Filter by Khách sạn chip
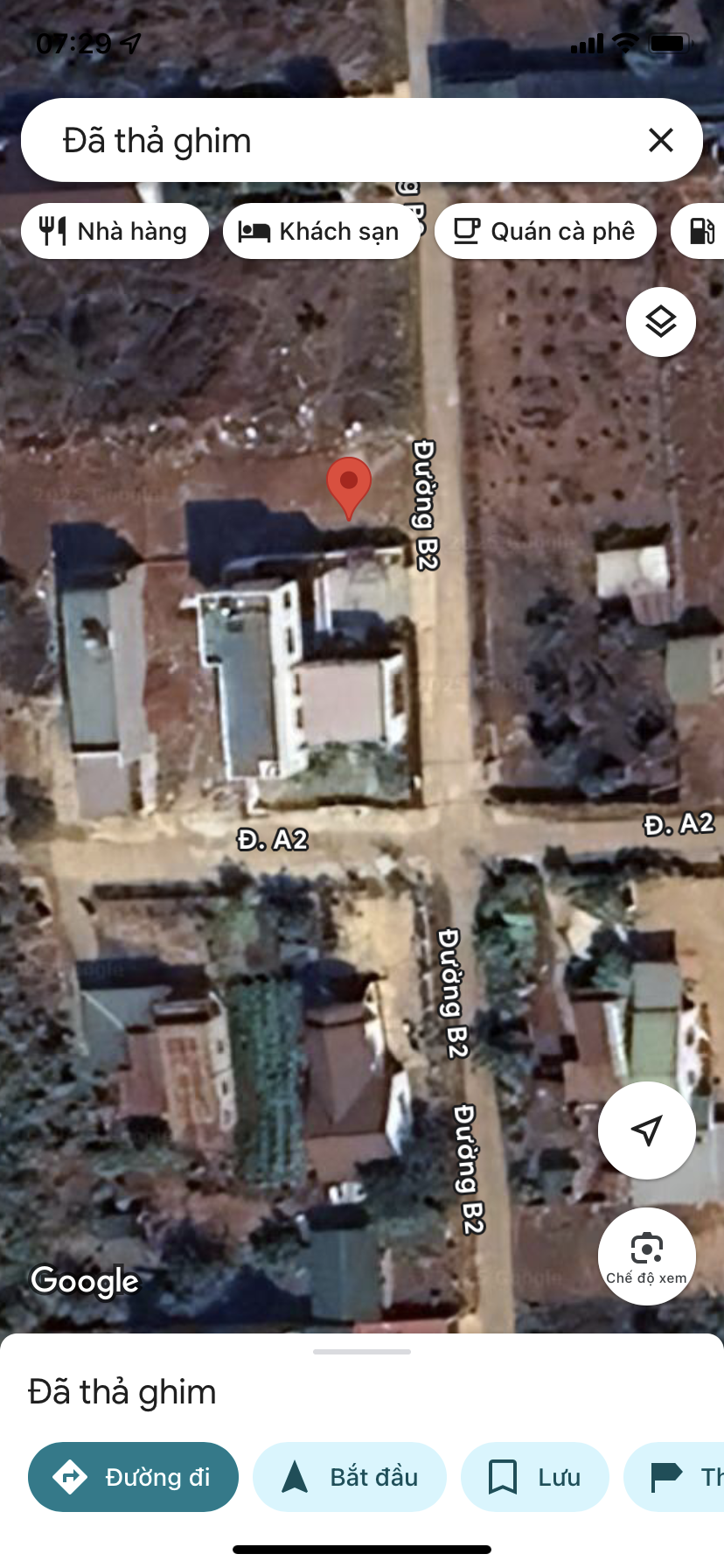 point(321,231)
